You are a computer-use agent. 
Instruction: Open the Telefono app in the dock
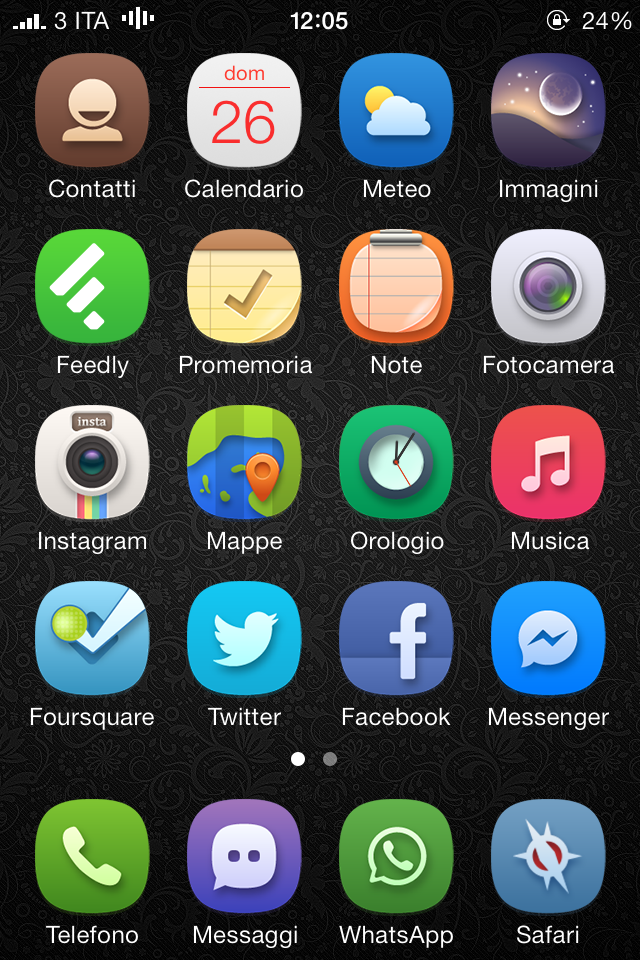(92, 858)
